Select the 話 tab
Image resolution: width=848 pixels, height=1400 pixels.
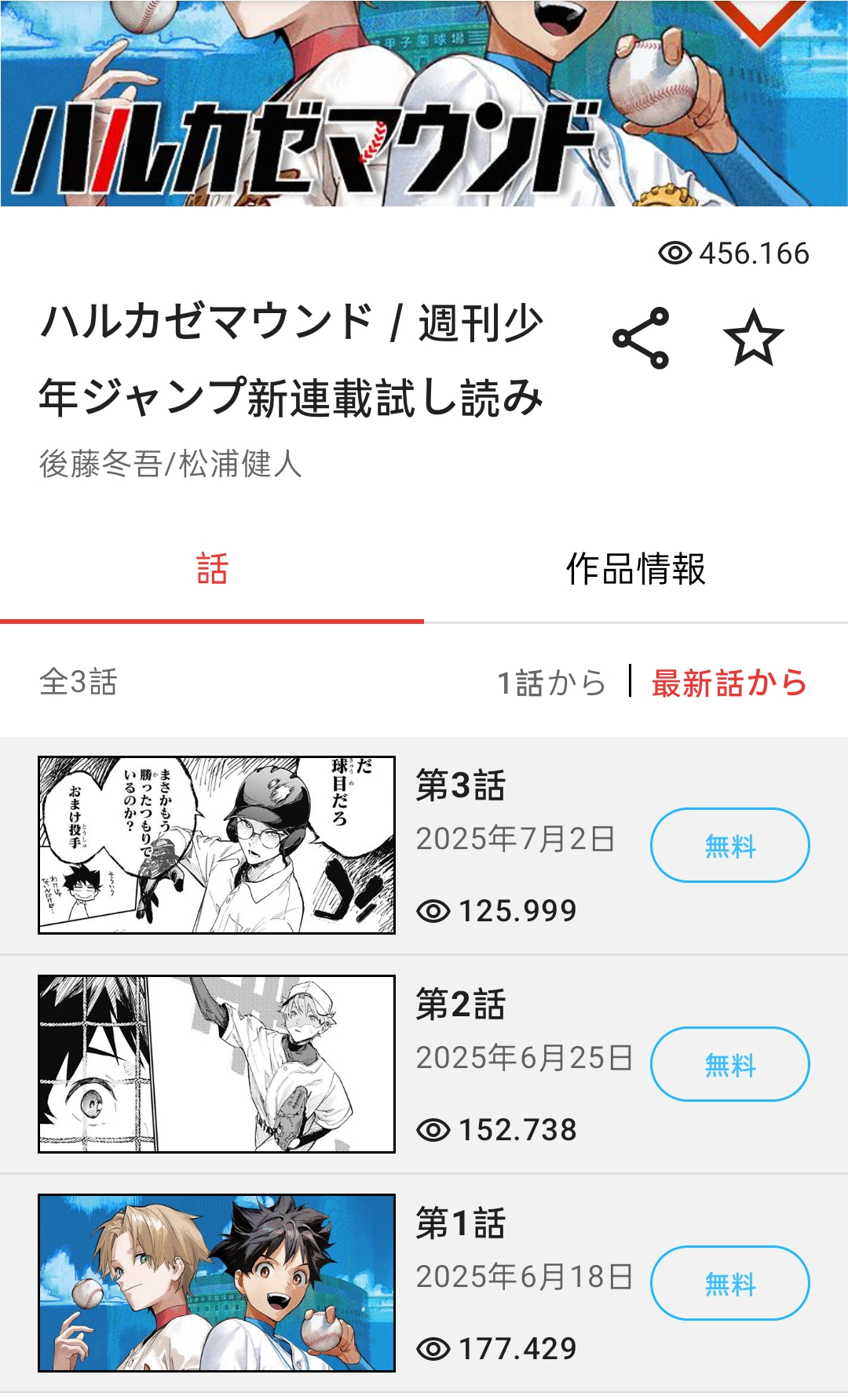click(212, 569)
